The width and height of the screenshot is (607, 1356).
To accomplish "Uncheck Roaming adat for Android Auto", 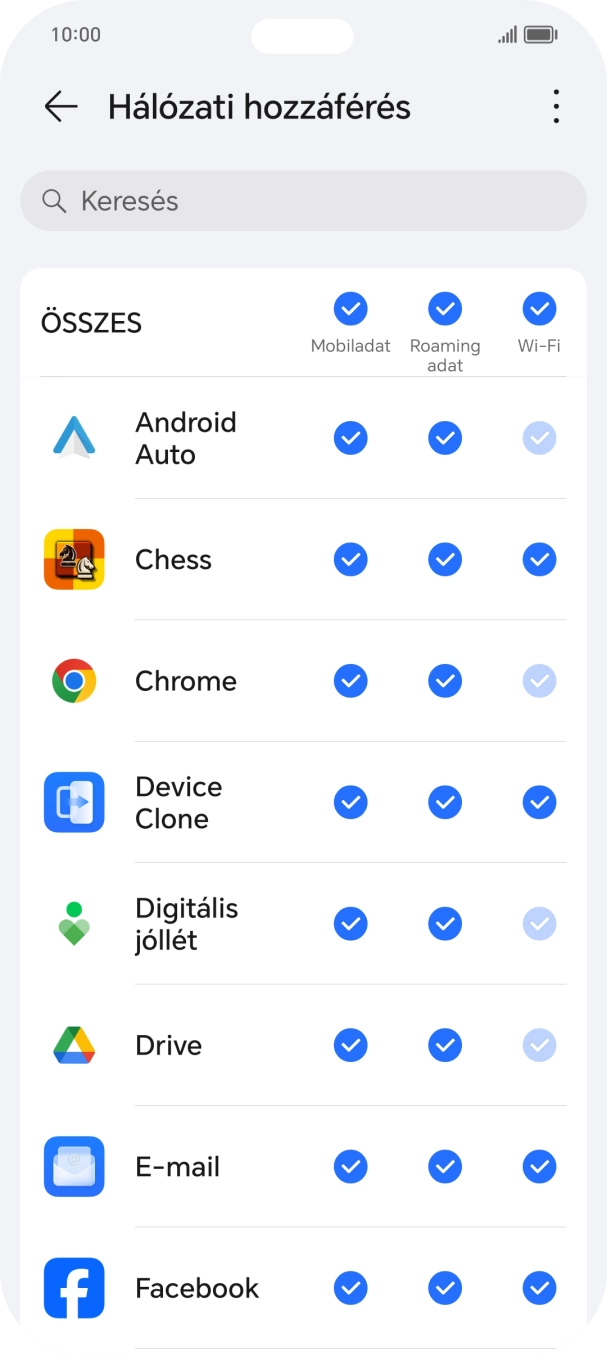I will [x=445, y=438].
